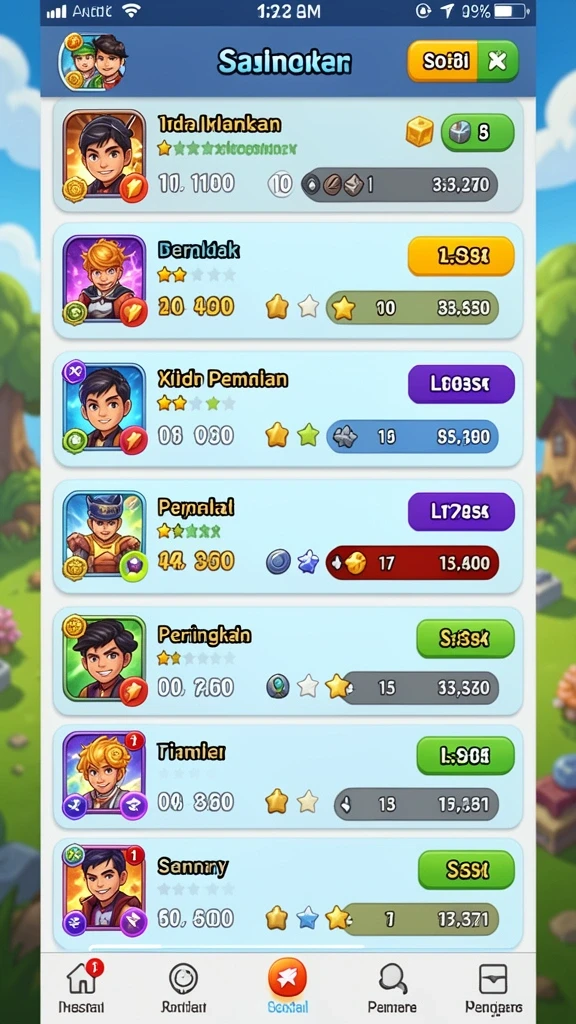
Task: Tap the green button in Peringkain row
Action: point(465,638)
